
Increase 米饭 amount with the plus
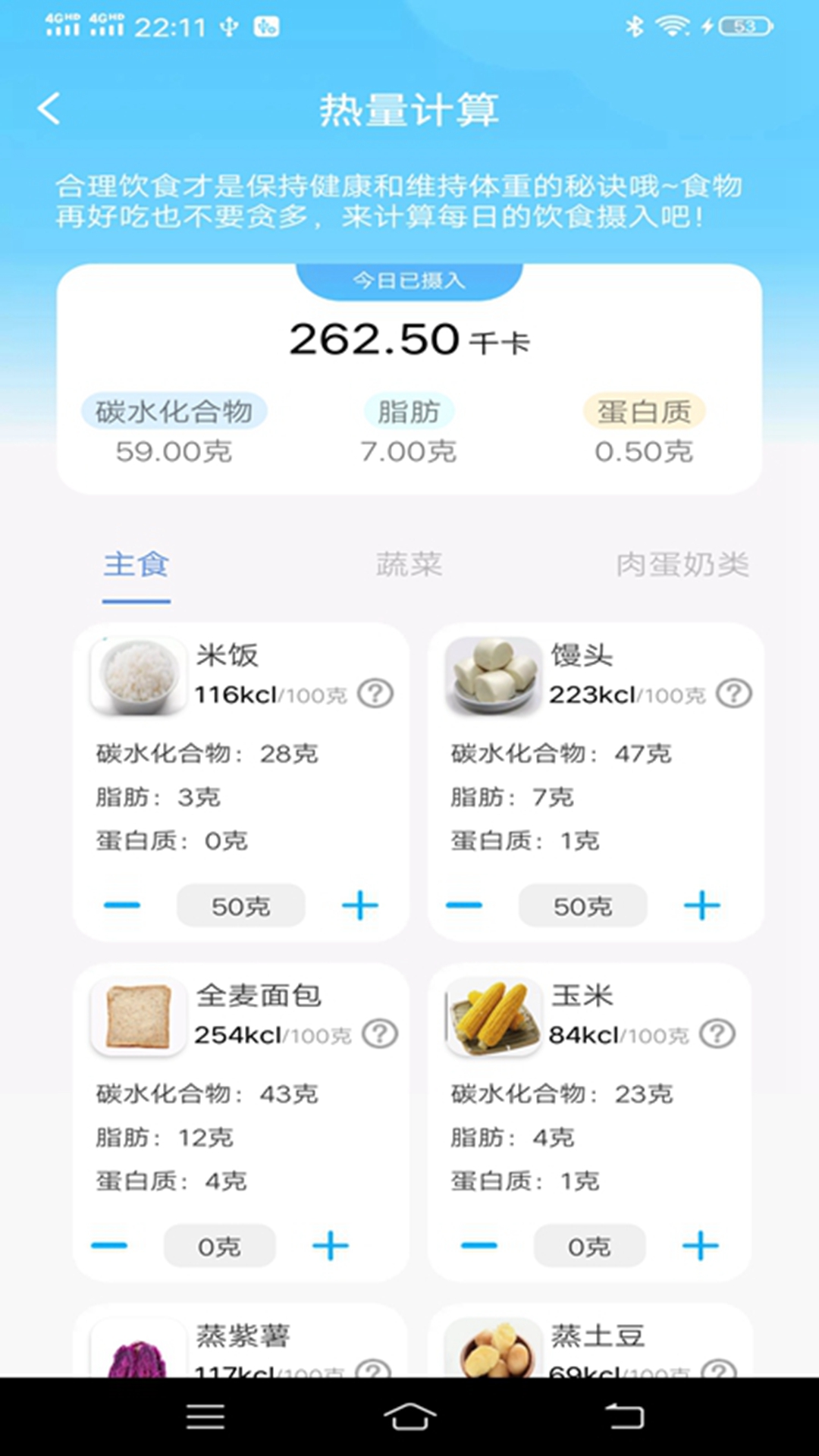click(360, 905)
